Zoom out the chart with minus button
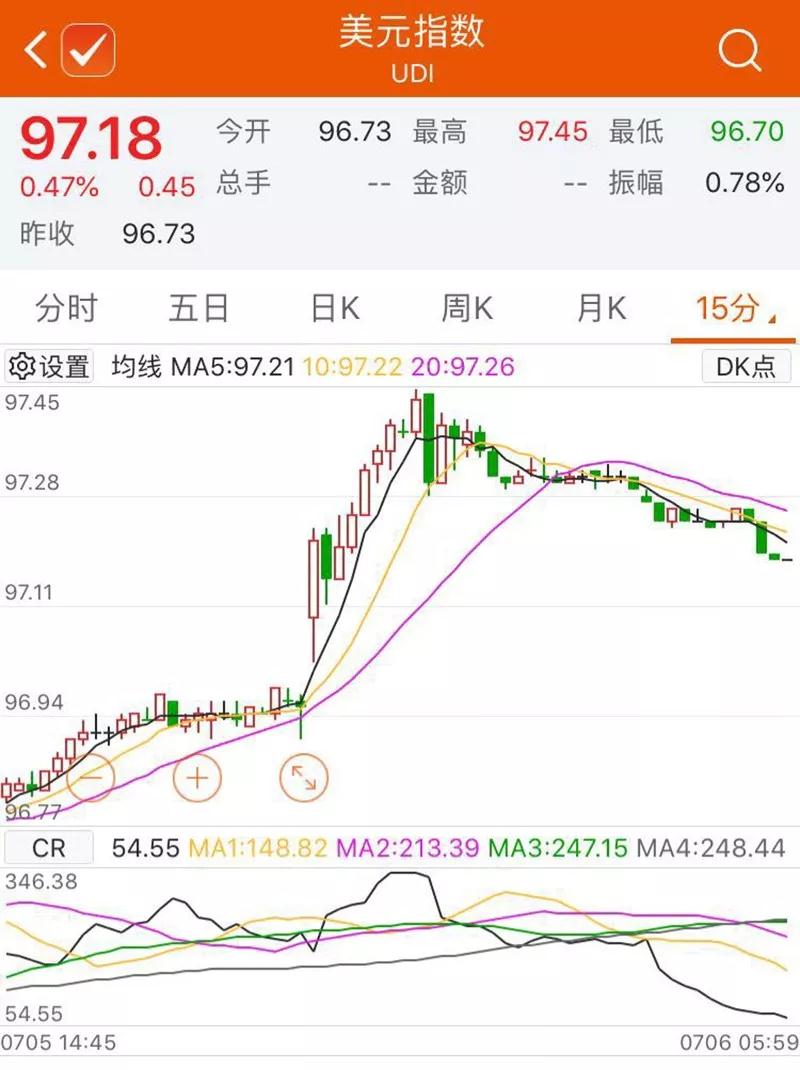The height and width of the screenshot is (1070, 800). (92, 777)
